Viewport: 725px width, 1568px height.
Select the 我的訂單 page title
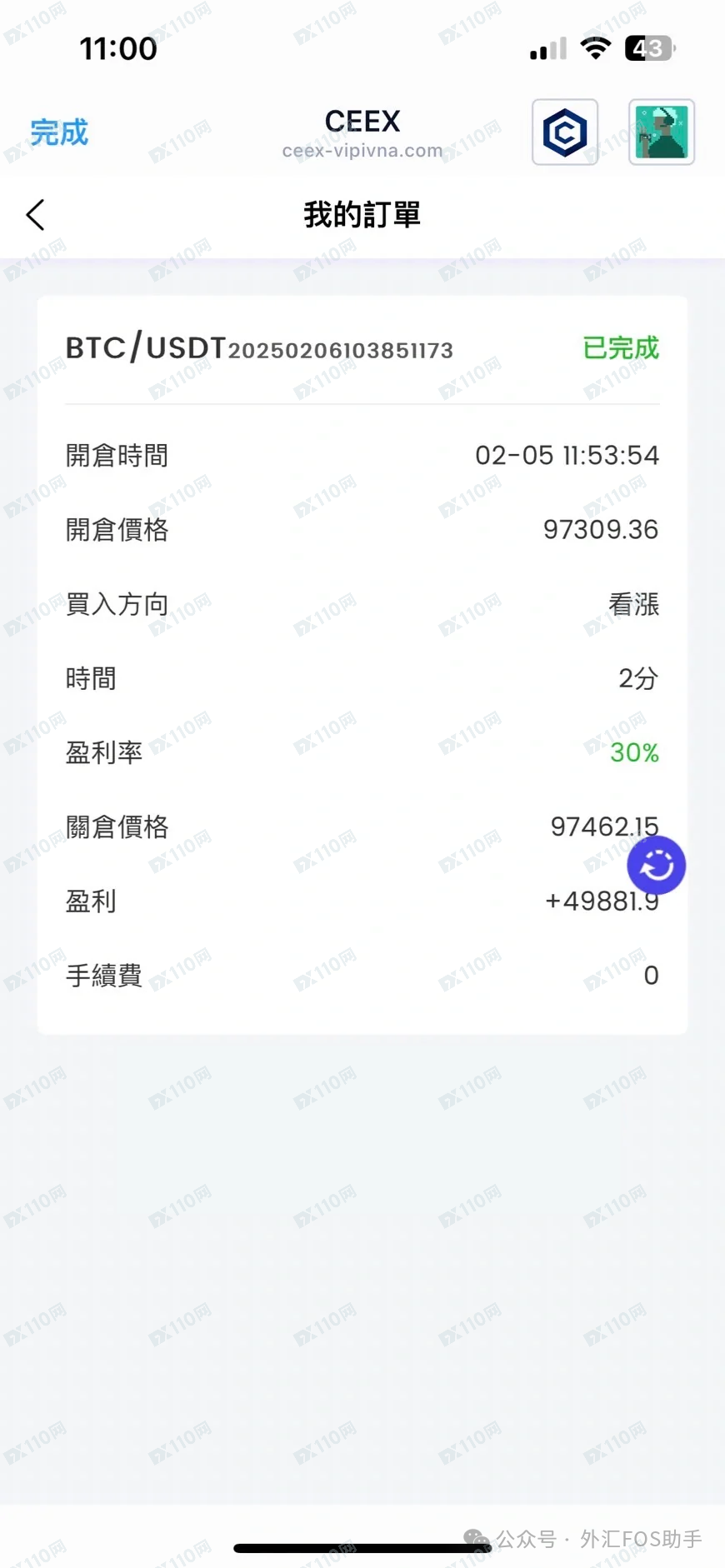(x=362, y=214)
